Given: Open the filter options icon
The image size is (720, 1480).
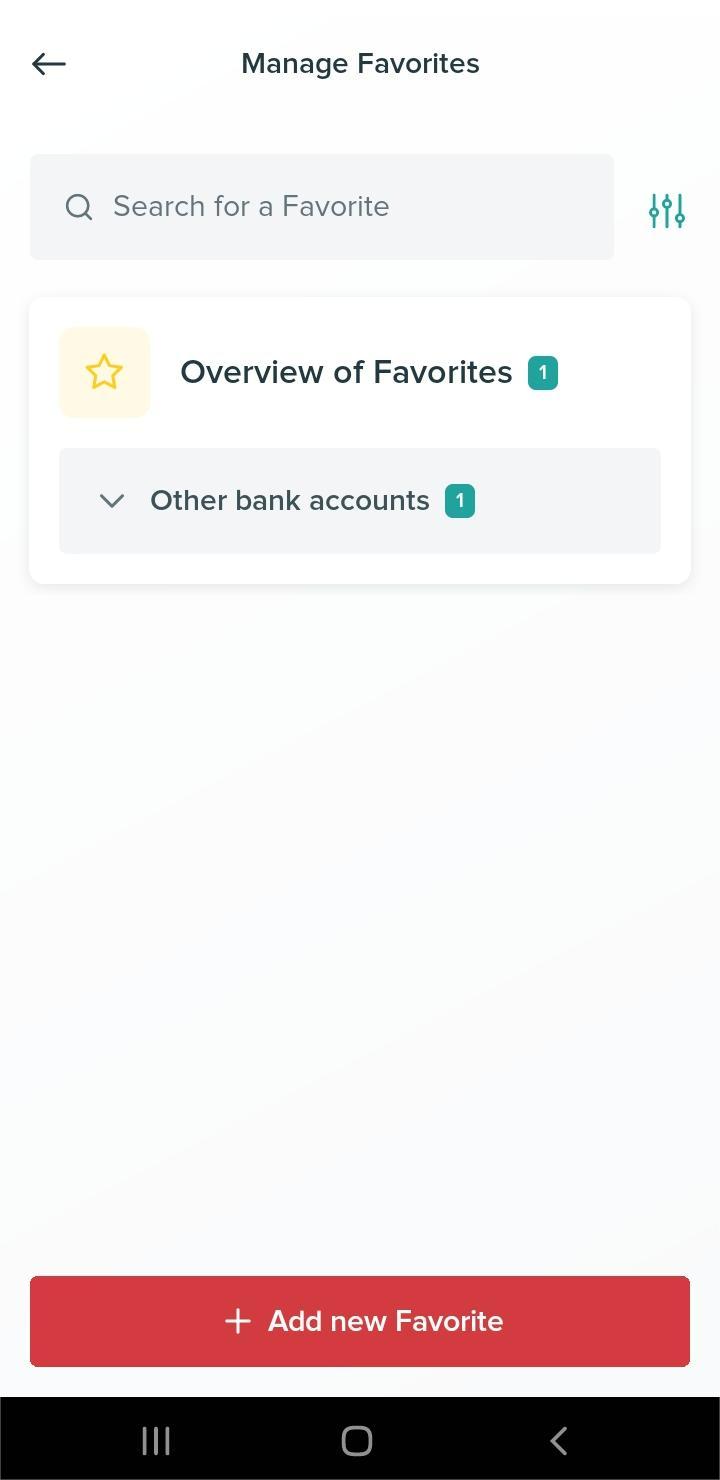Looking at the screenshot, I should (666, 211).
